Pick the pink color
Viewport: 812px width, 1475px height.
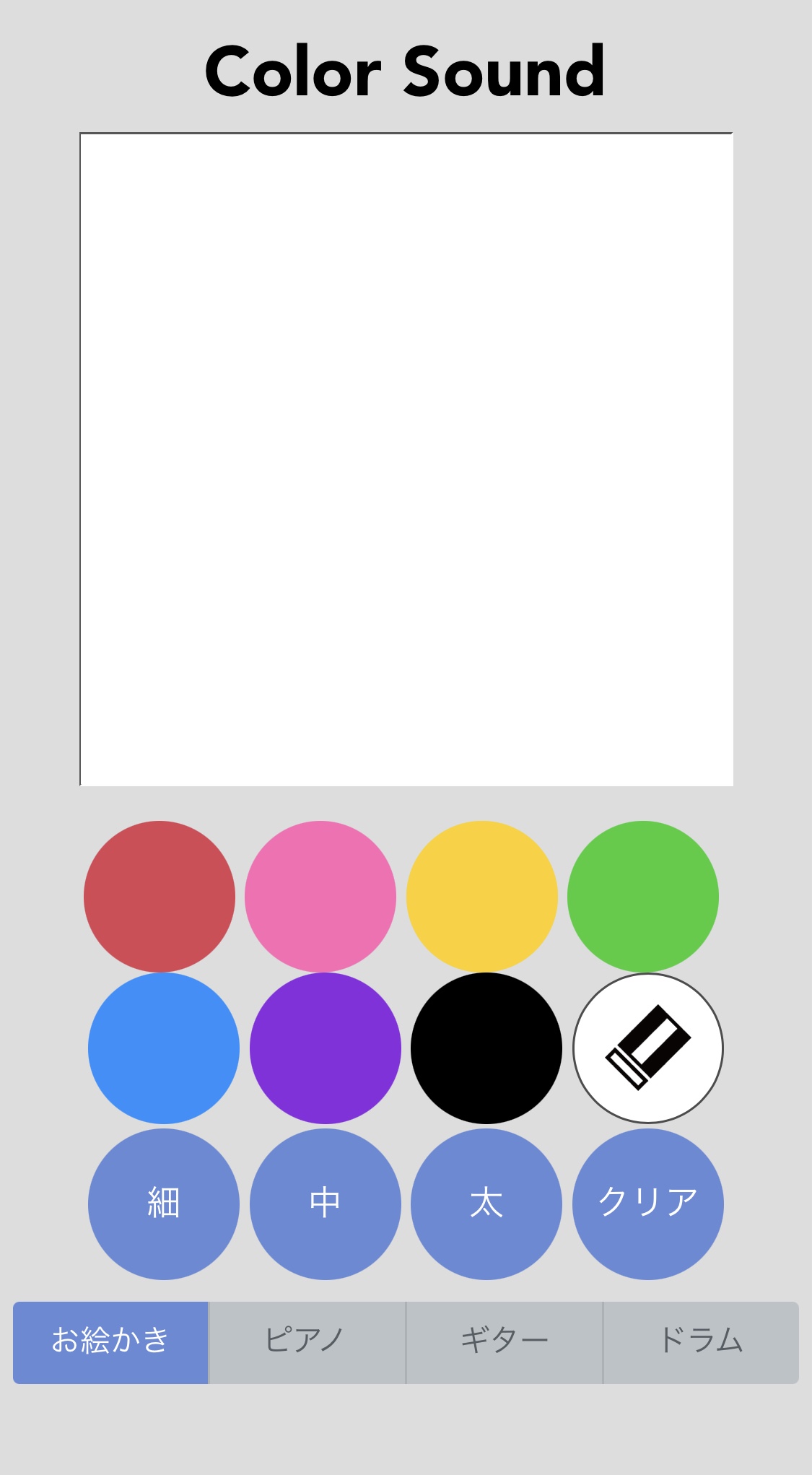[320, 896]
